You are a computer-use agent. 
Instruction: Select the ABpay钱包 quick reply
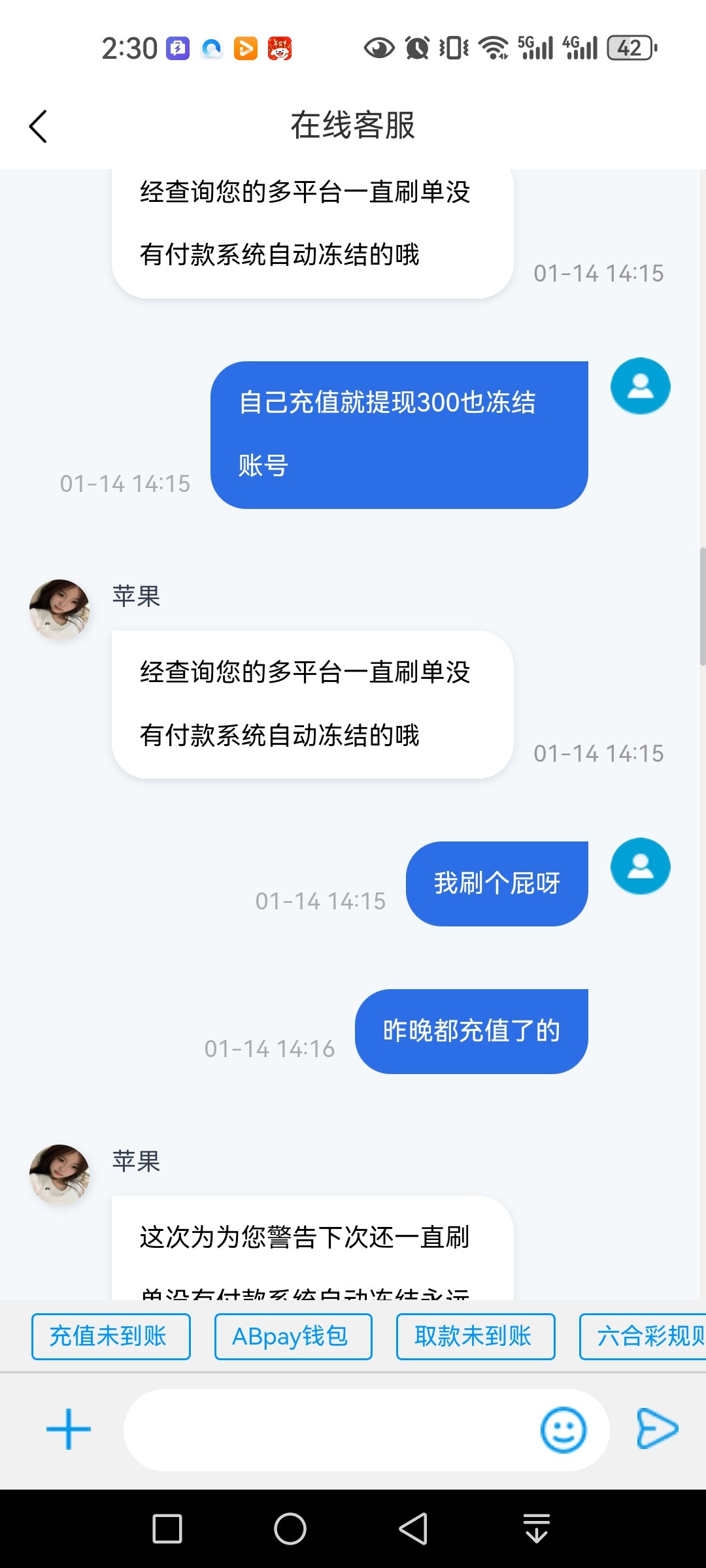(x=293, y=1336)
